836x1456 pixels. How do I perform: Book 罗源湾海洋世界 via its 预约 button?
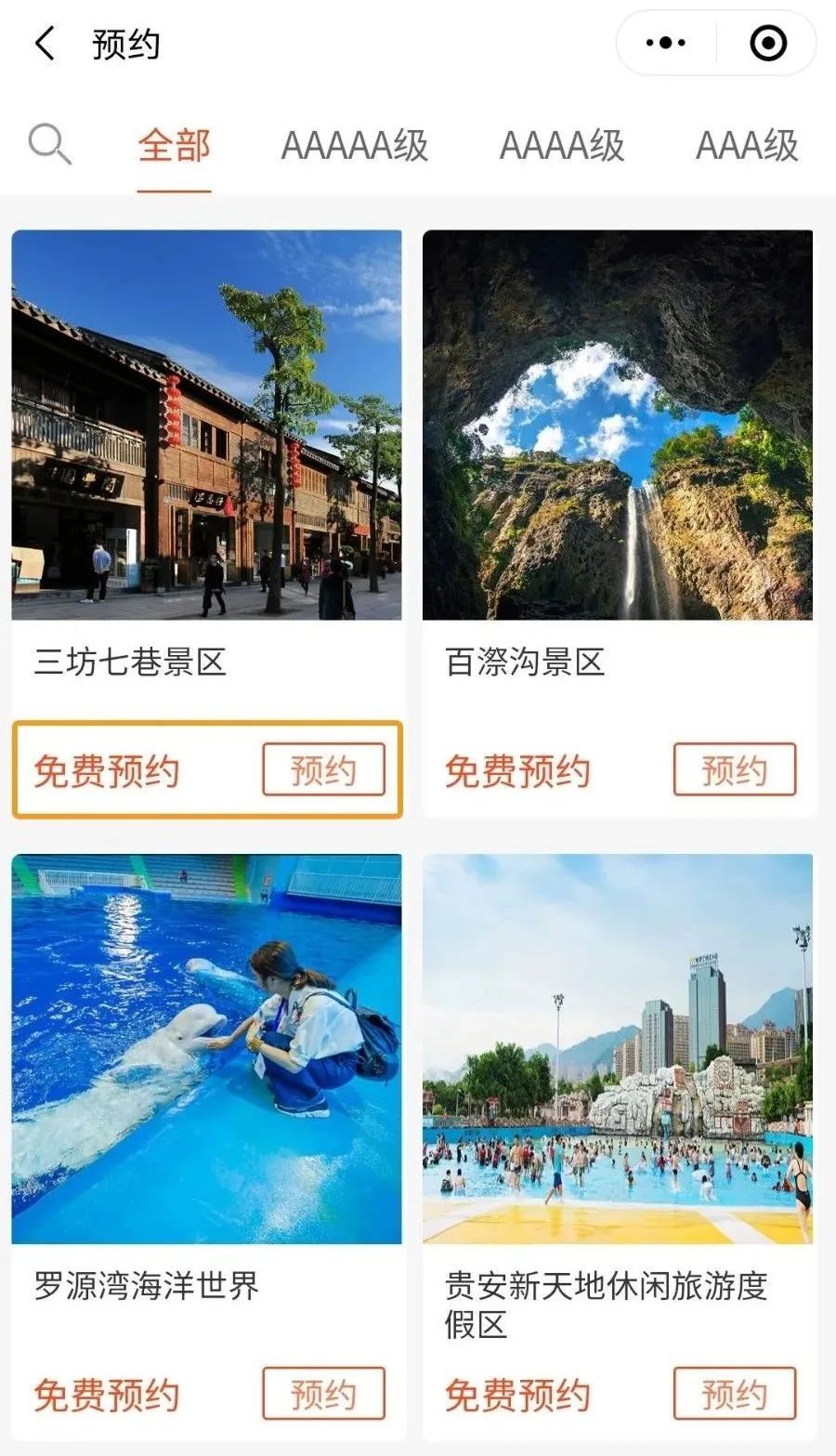click(x=323, y=1394)
